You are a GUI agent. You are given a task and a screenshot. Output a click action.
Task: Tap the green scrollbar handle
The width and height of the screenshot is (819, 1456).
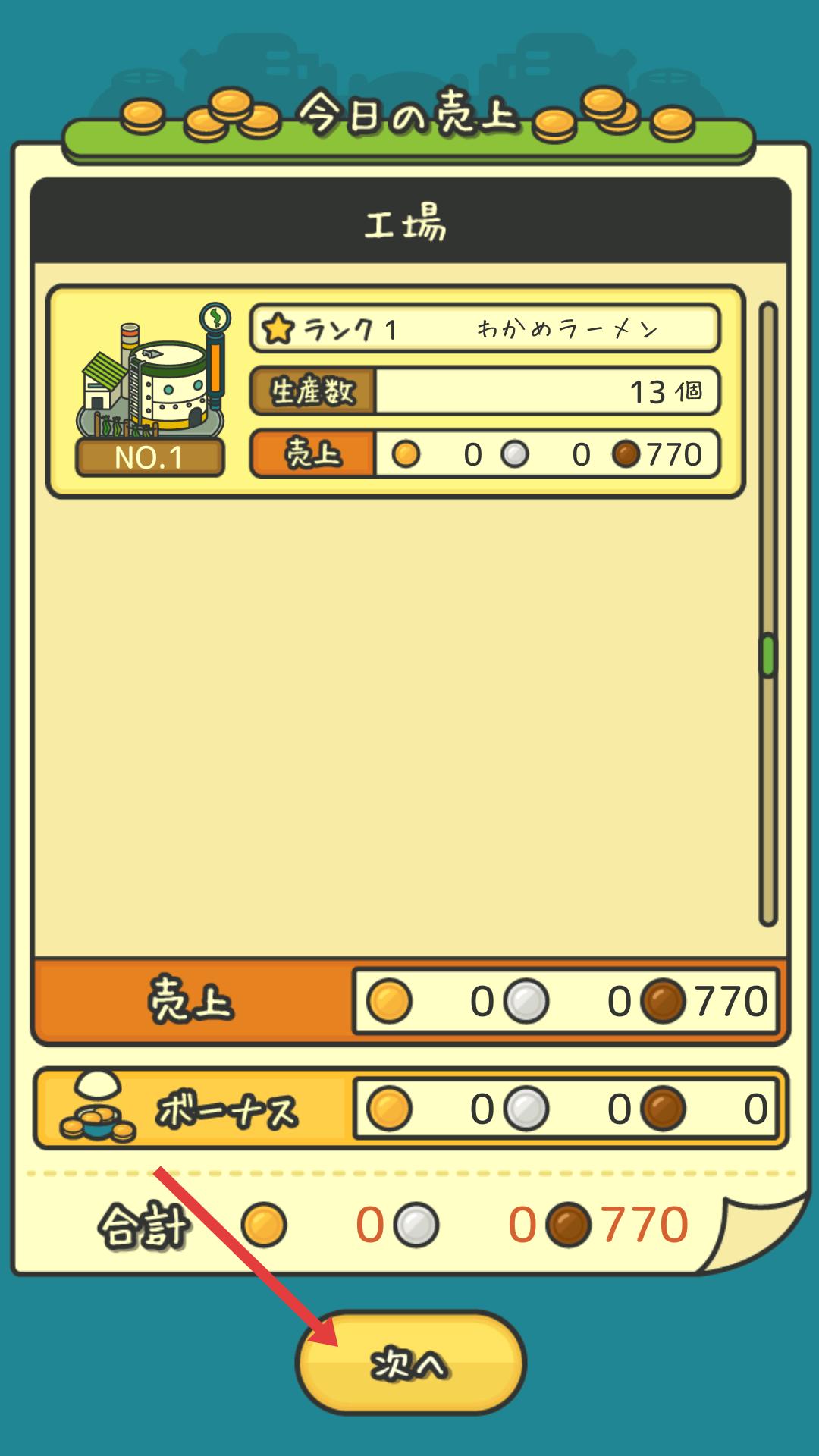(767, 655)
